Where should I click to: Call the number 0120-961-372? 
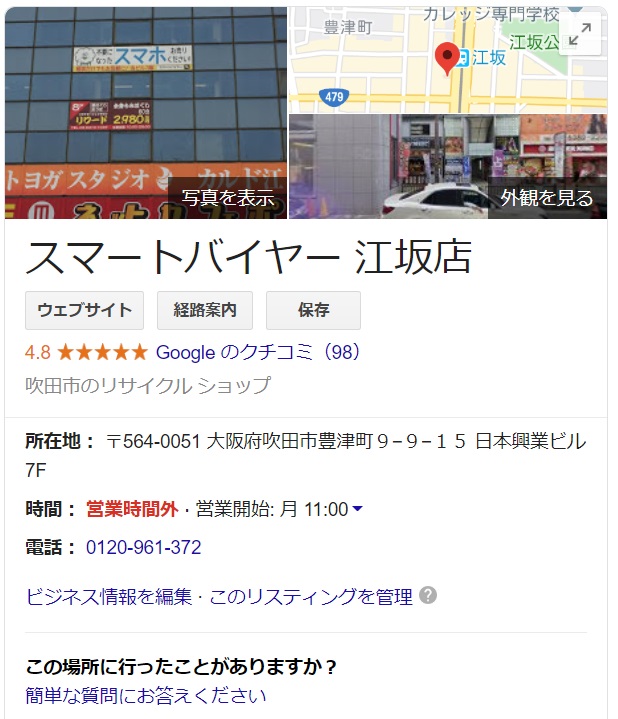pos(143,547)
